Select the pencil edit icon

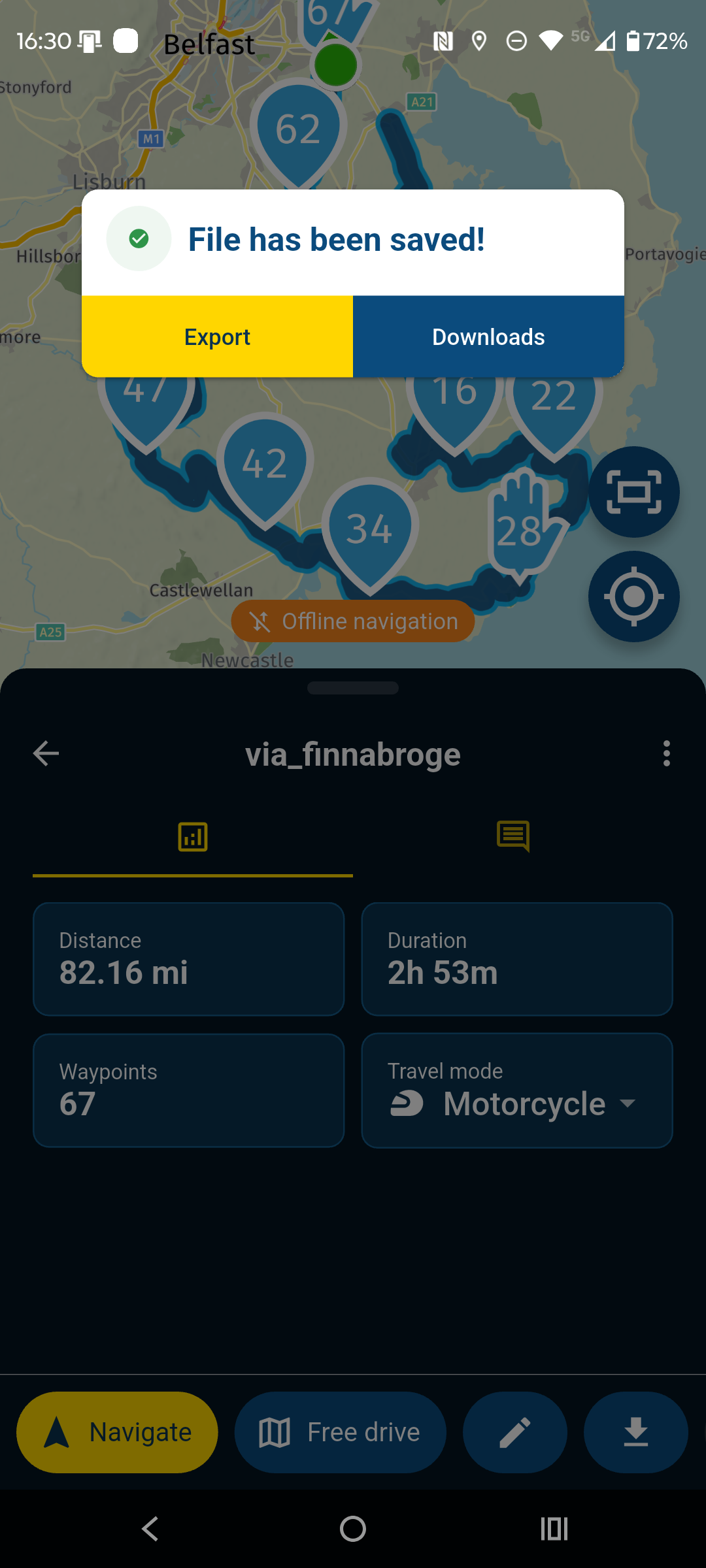click(x=515, y=1431)
